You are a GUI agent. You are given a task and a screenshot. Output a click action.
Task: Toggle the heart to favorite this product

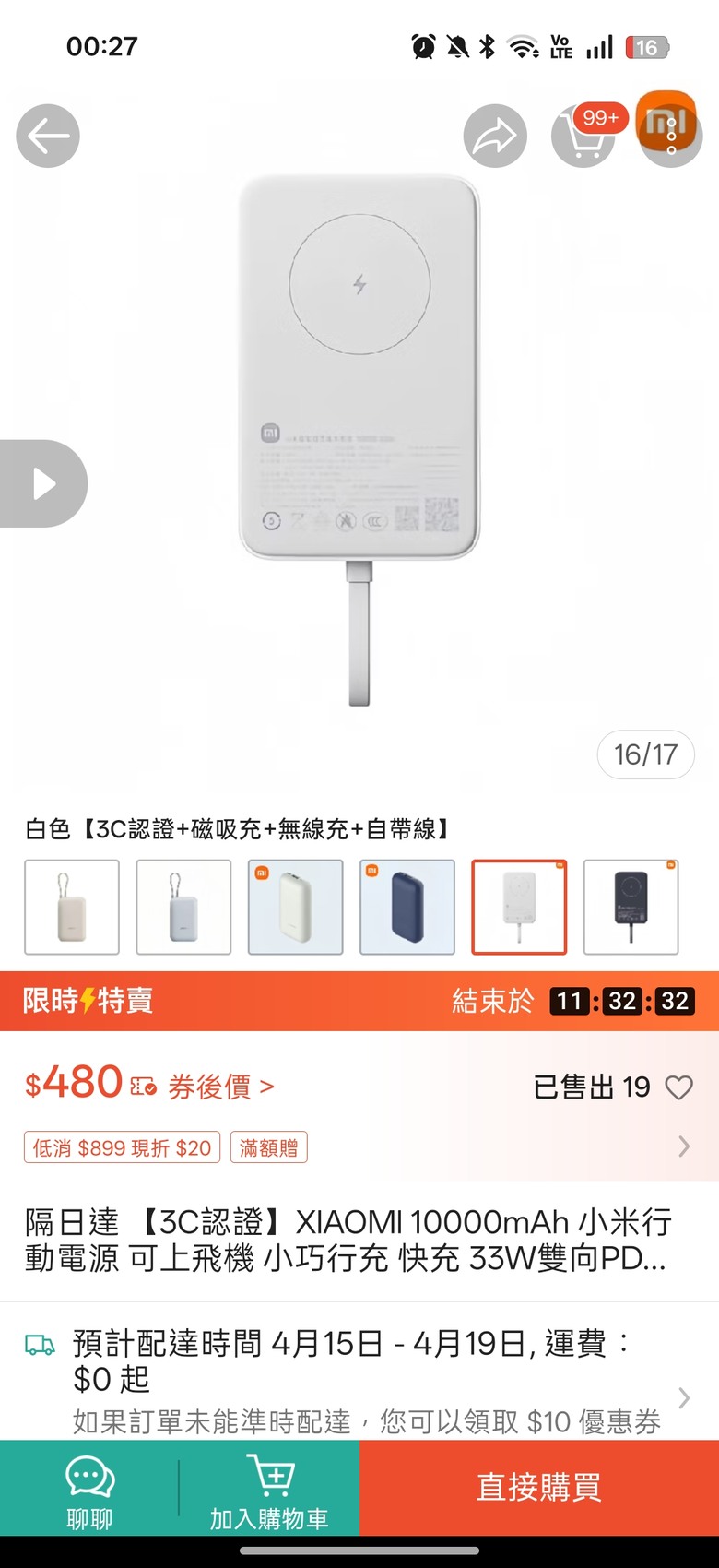pyautogui.click(x=678, y=1087)
